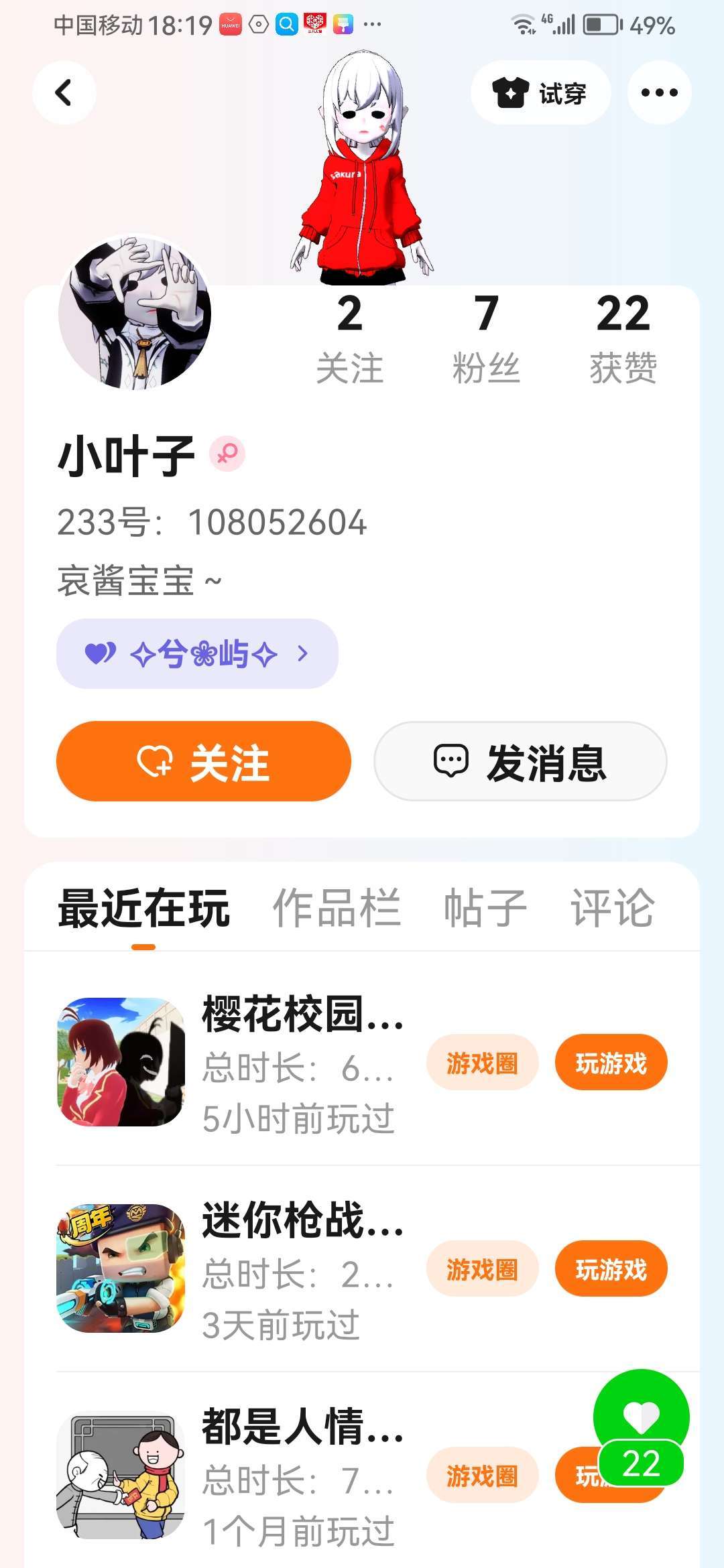The image size is (724, 1568).
Task: View the 粉丝 followers list
Action: click(x=486, y=340)
